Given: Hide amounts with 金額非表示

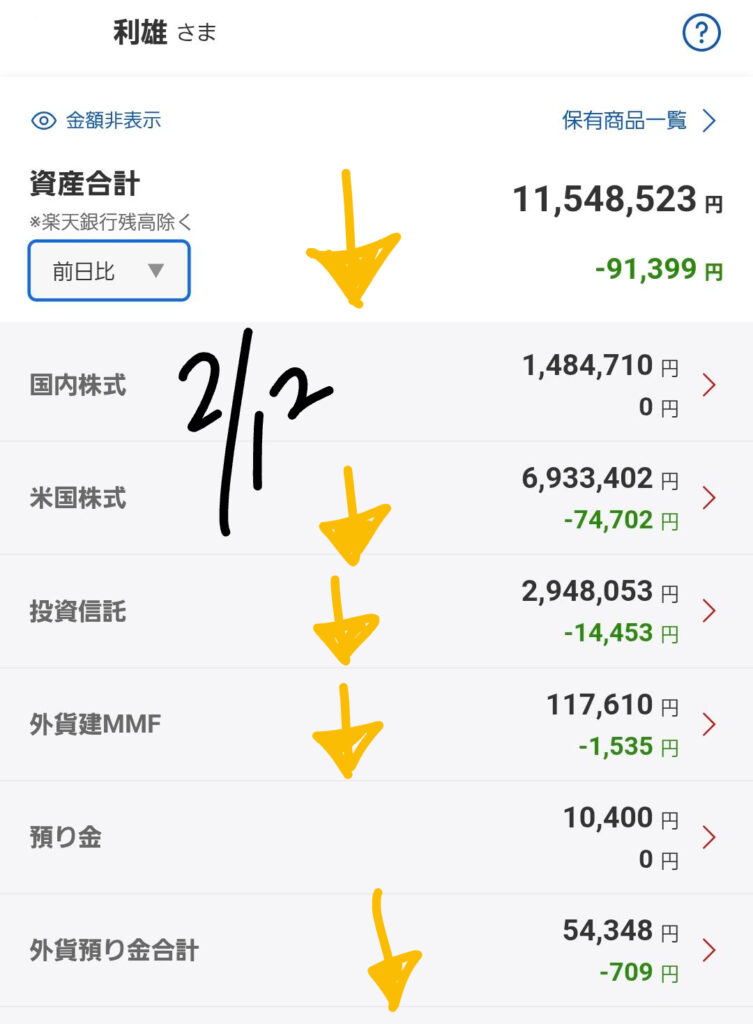Looking at the screenshot, I should point(97,121).
